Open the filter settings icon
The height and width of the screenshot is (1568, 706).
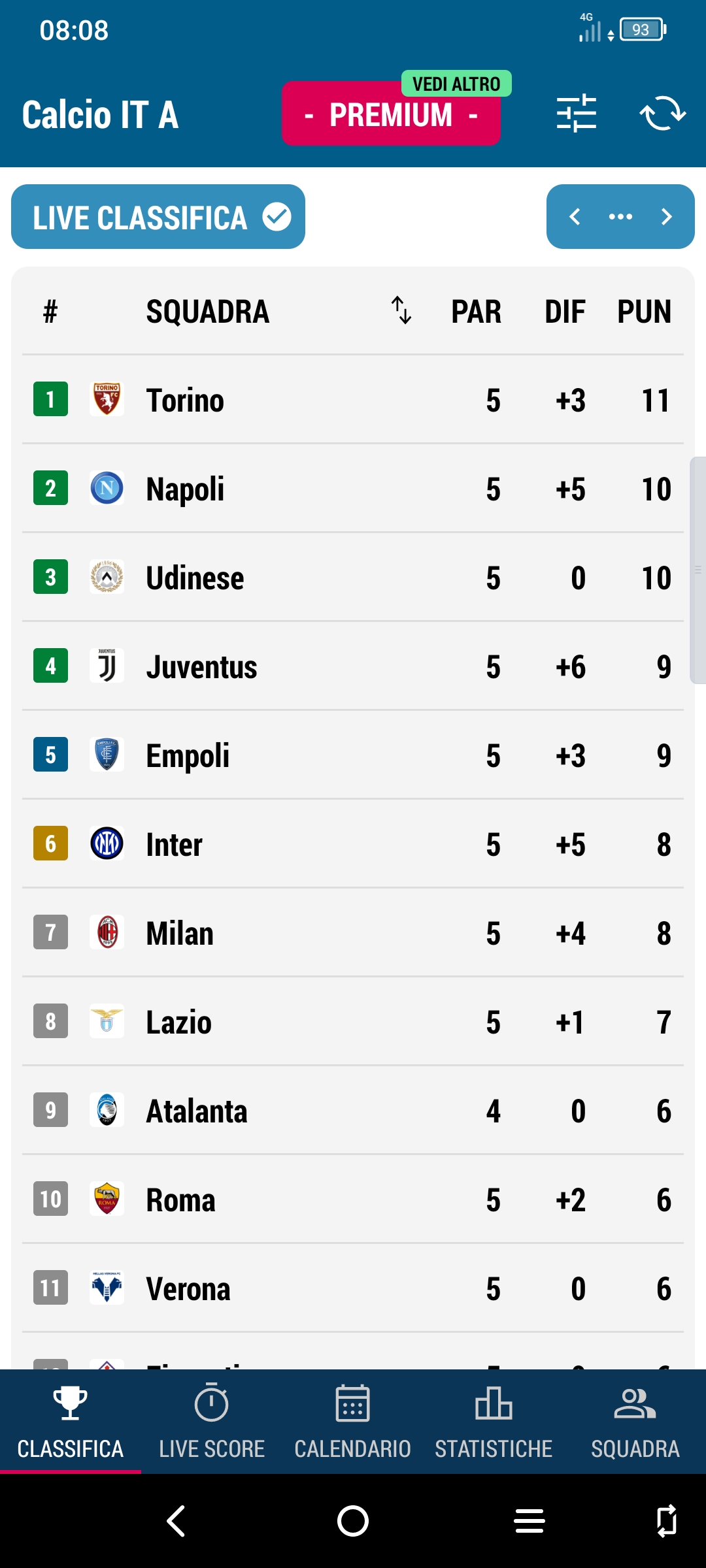(x=576, y=114)
